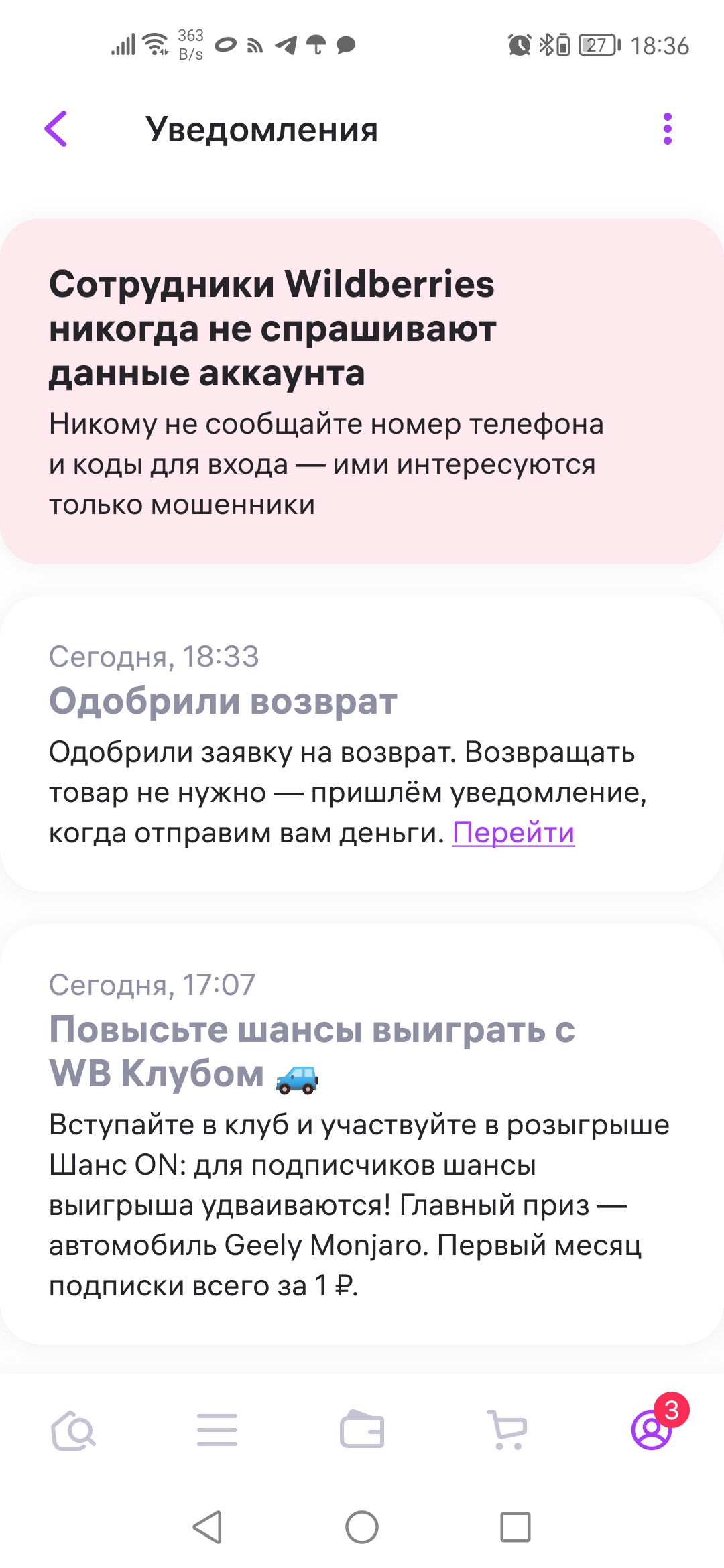The image size is (724, 1568).
Task: Open the WB Клуб prize draw notification
Action: (x=362, y=1134)
